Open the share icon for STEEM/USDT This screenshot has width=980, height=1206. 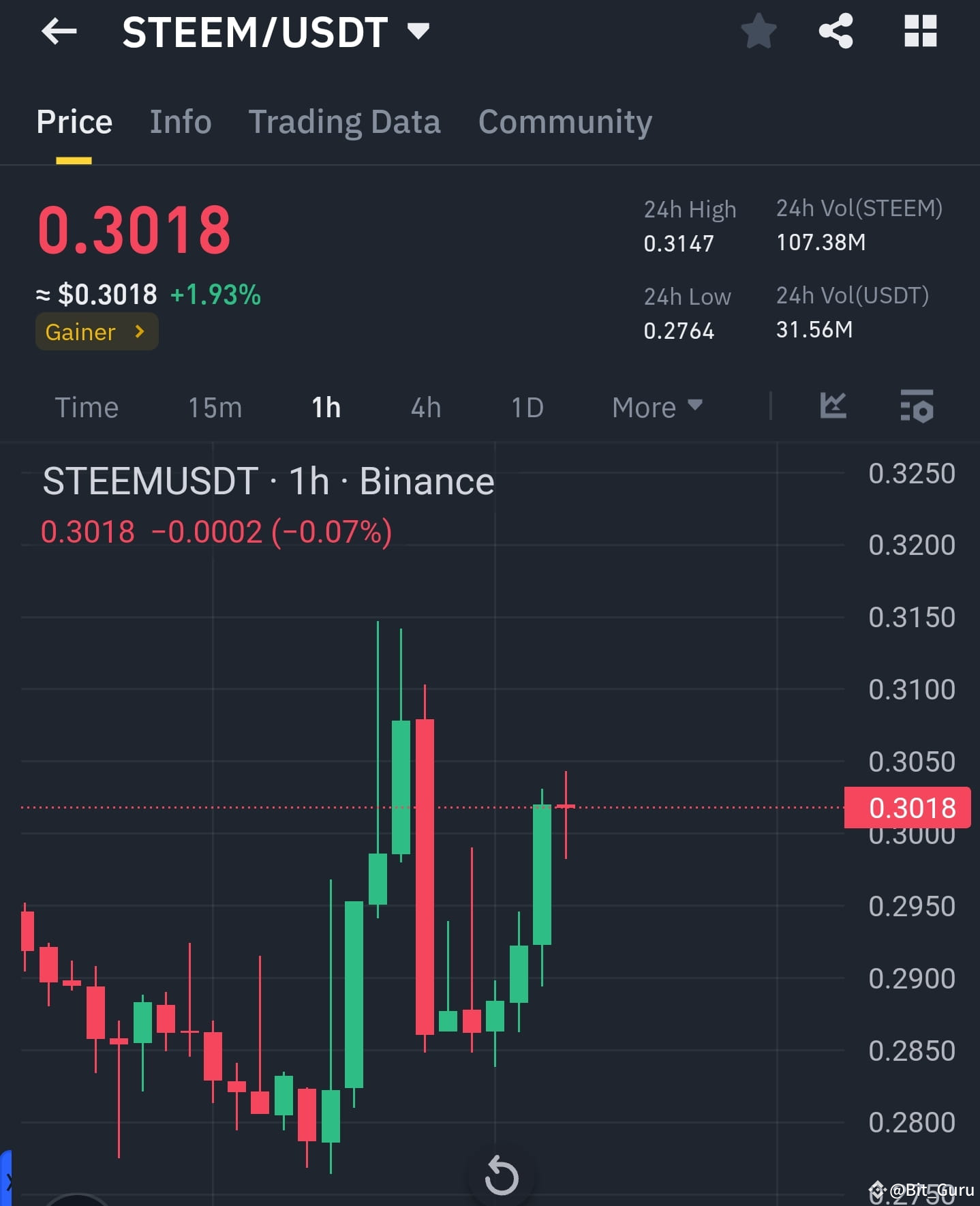(836, 31)
